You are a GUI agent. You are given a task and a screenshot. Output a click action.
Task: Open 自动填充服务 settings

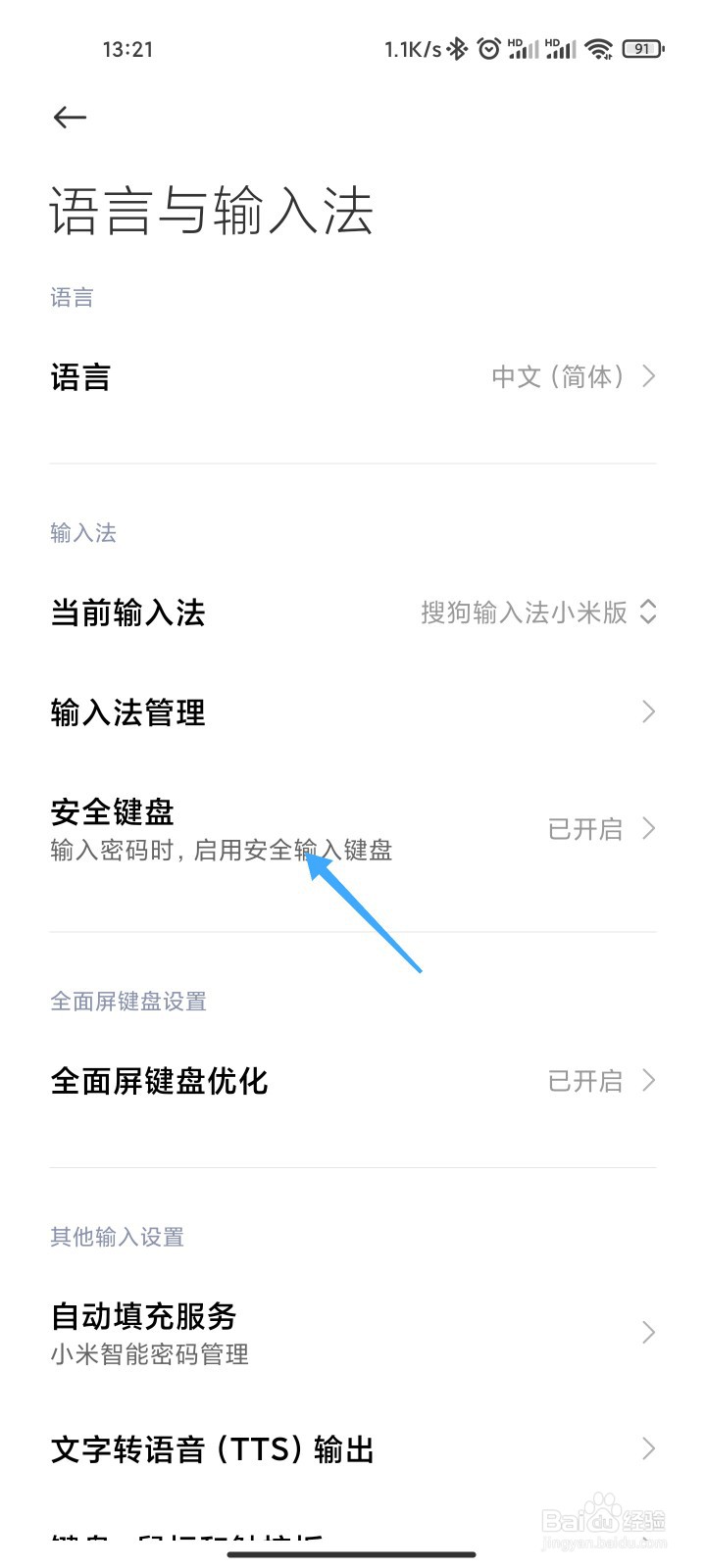click(145, 1317)
